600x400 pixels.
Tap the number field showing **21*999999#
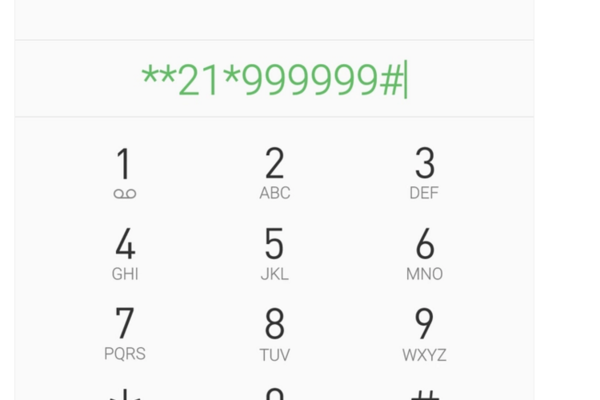pos(274,80)
